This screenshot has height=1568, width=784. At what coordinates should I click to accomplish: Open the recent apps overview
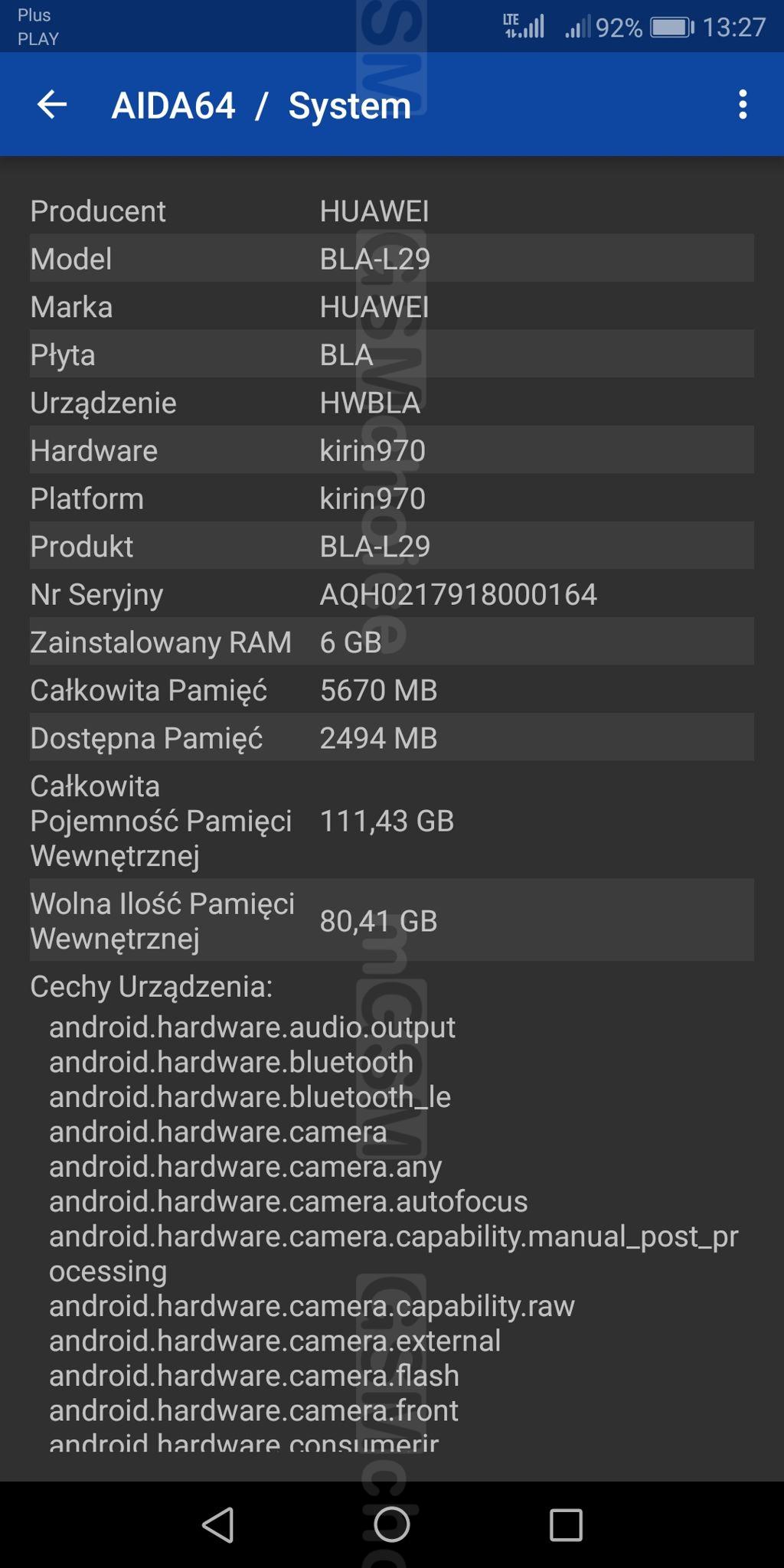point(566,1524)
